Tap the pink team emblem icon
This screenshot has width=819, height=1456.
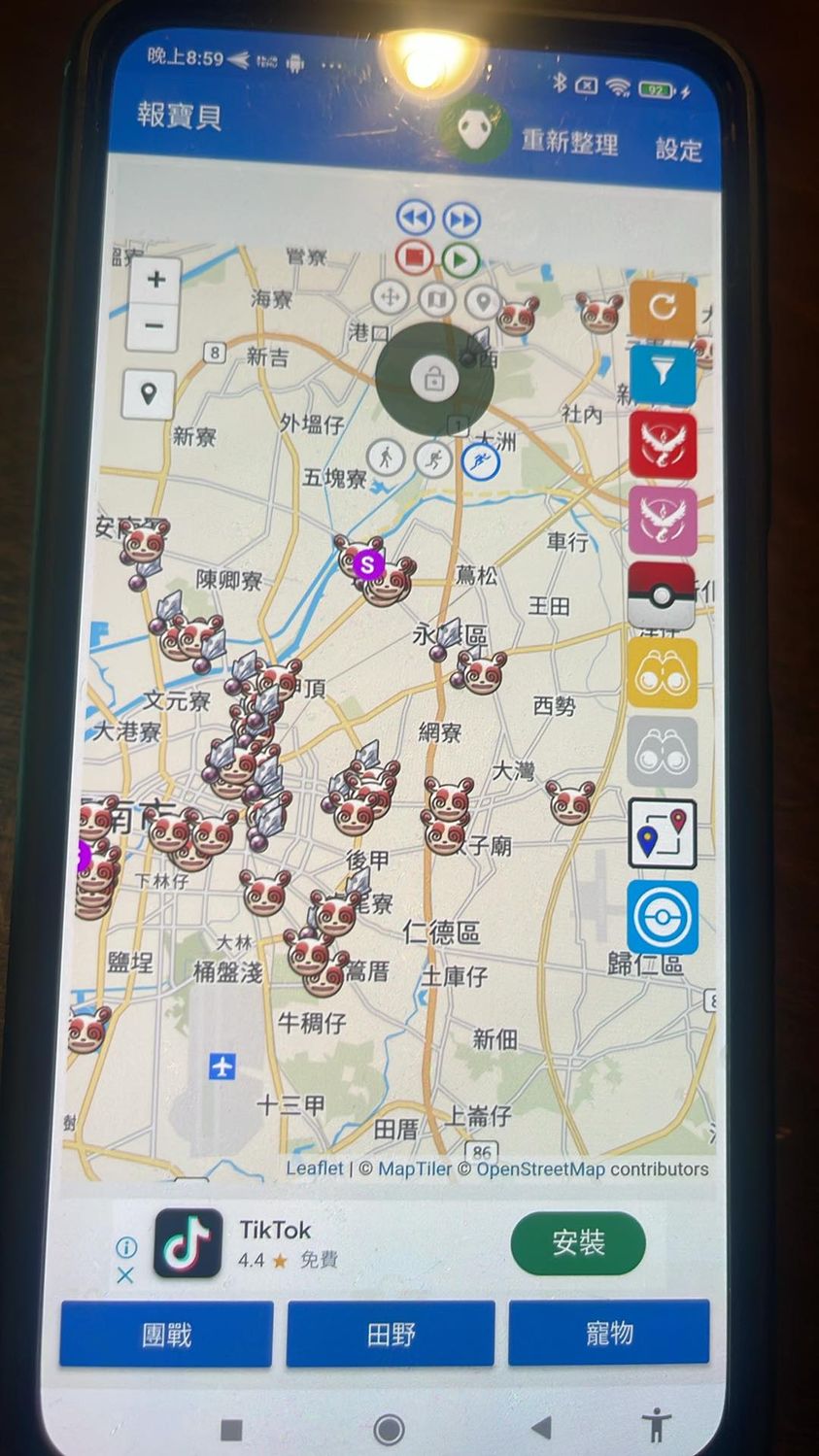(663, 521)
